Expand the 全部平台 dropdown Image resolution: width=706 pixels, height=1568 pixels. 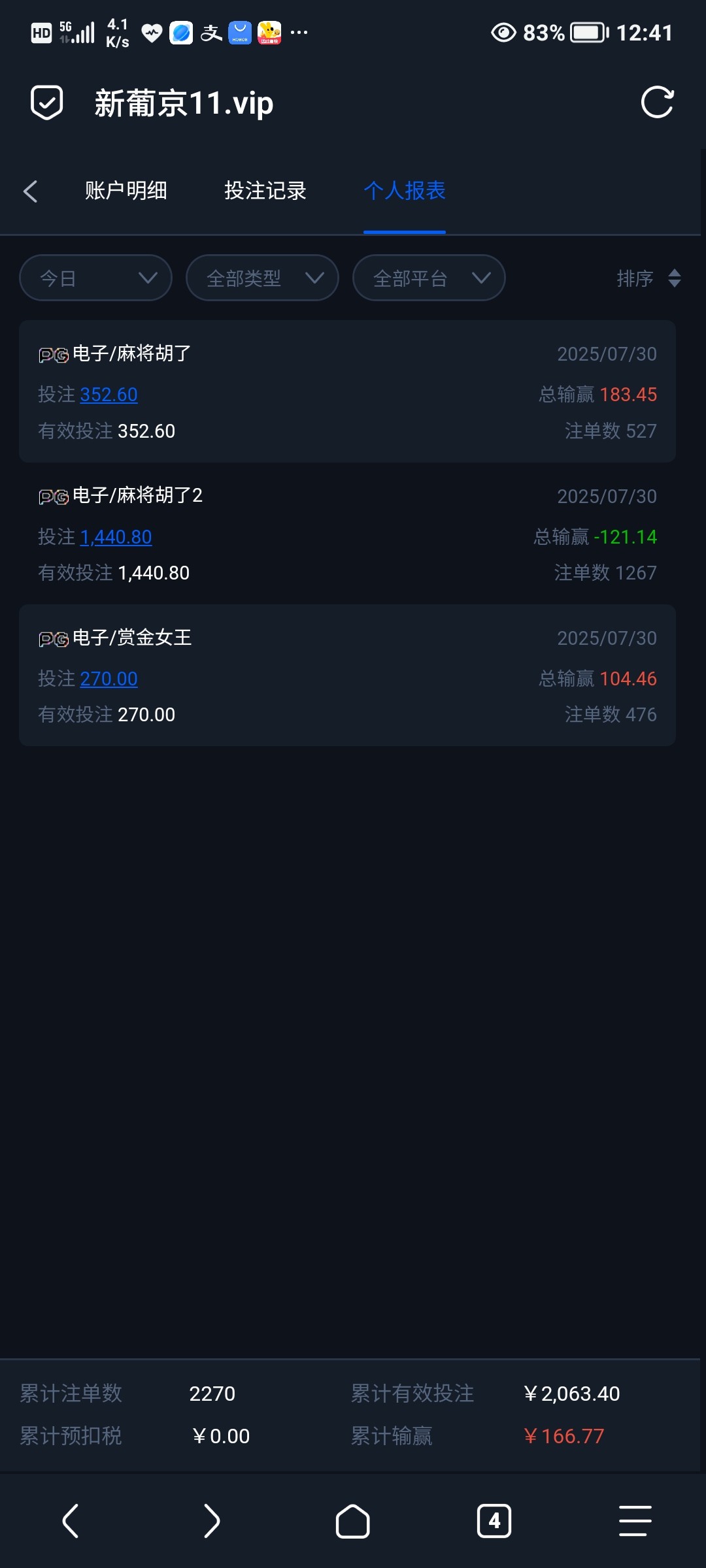pyautogui.click(x=429, y=278)
